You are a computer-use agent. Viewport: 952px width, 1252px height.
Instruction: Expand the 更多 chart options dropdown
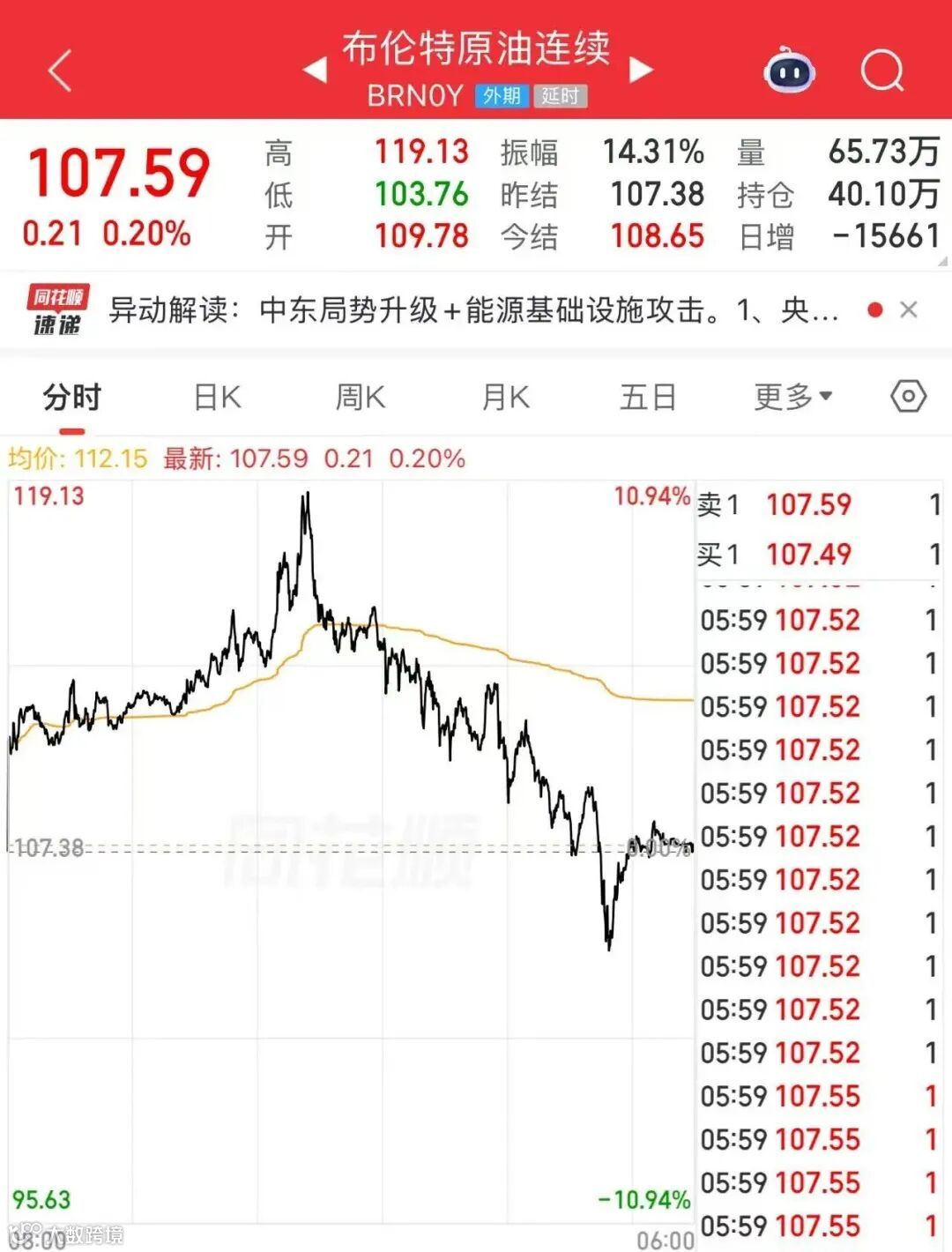point(792,398)
